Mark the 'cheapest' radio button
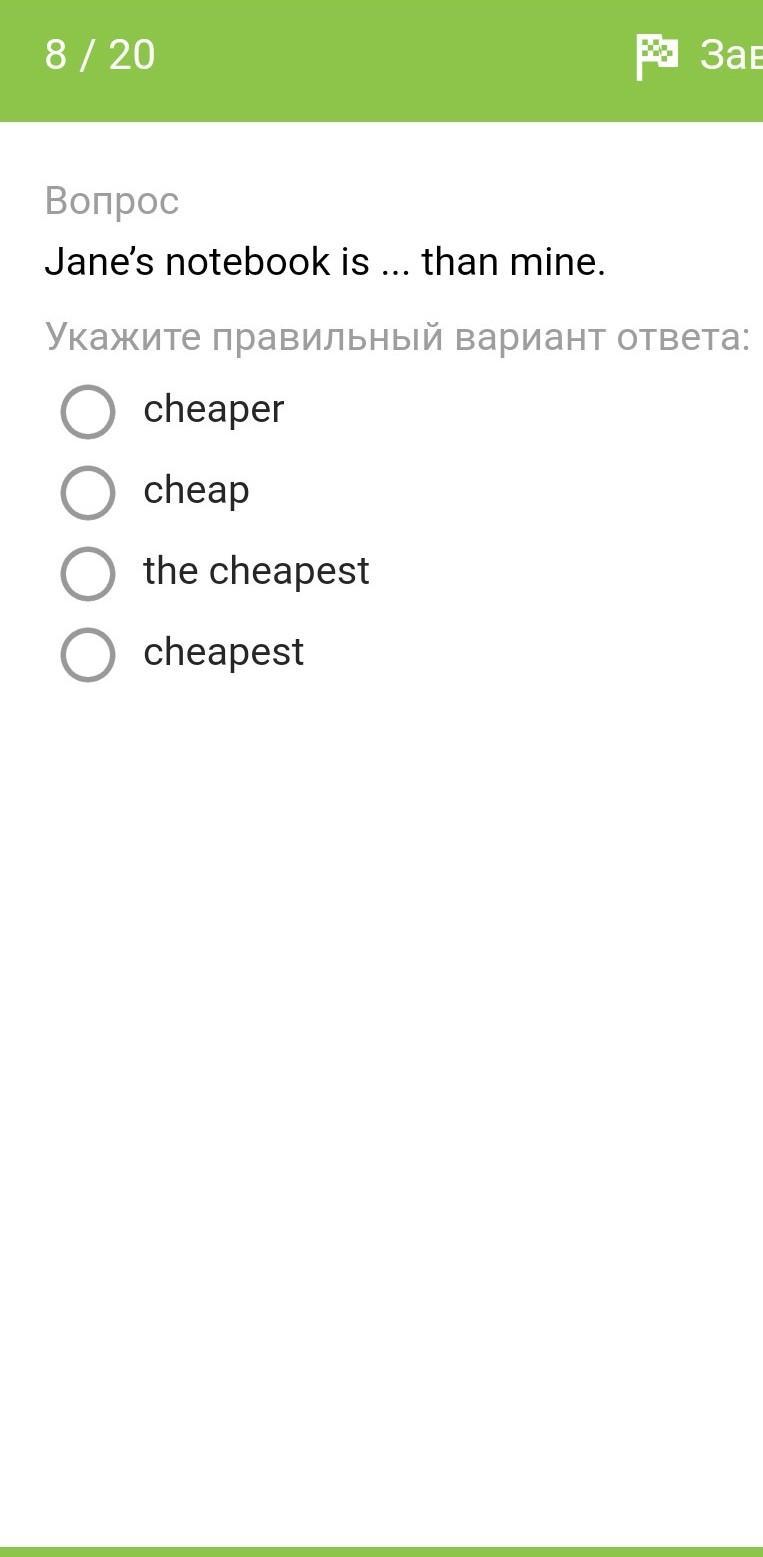 click(x=88, y=654)
